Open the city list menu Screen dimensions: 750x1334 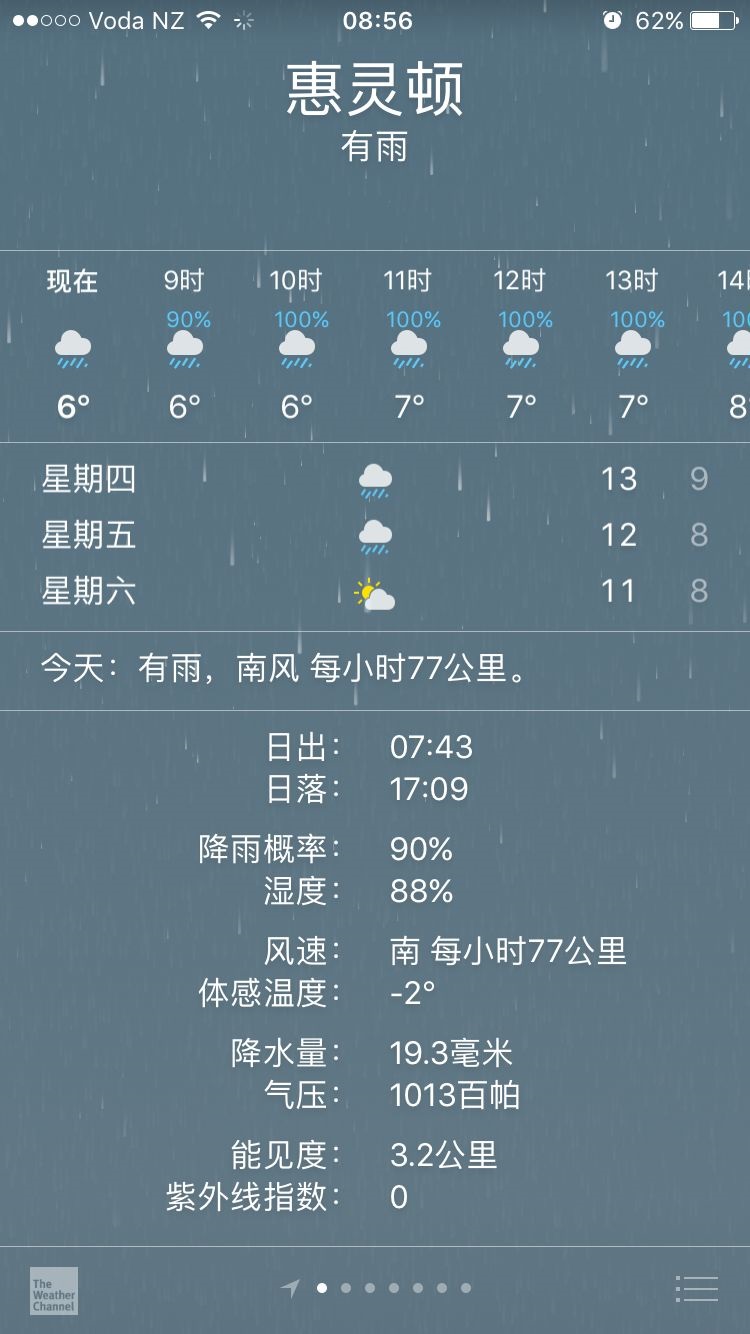(696, 1289)
